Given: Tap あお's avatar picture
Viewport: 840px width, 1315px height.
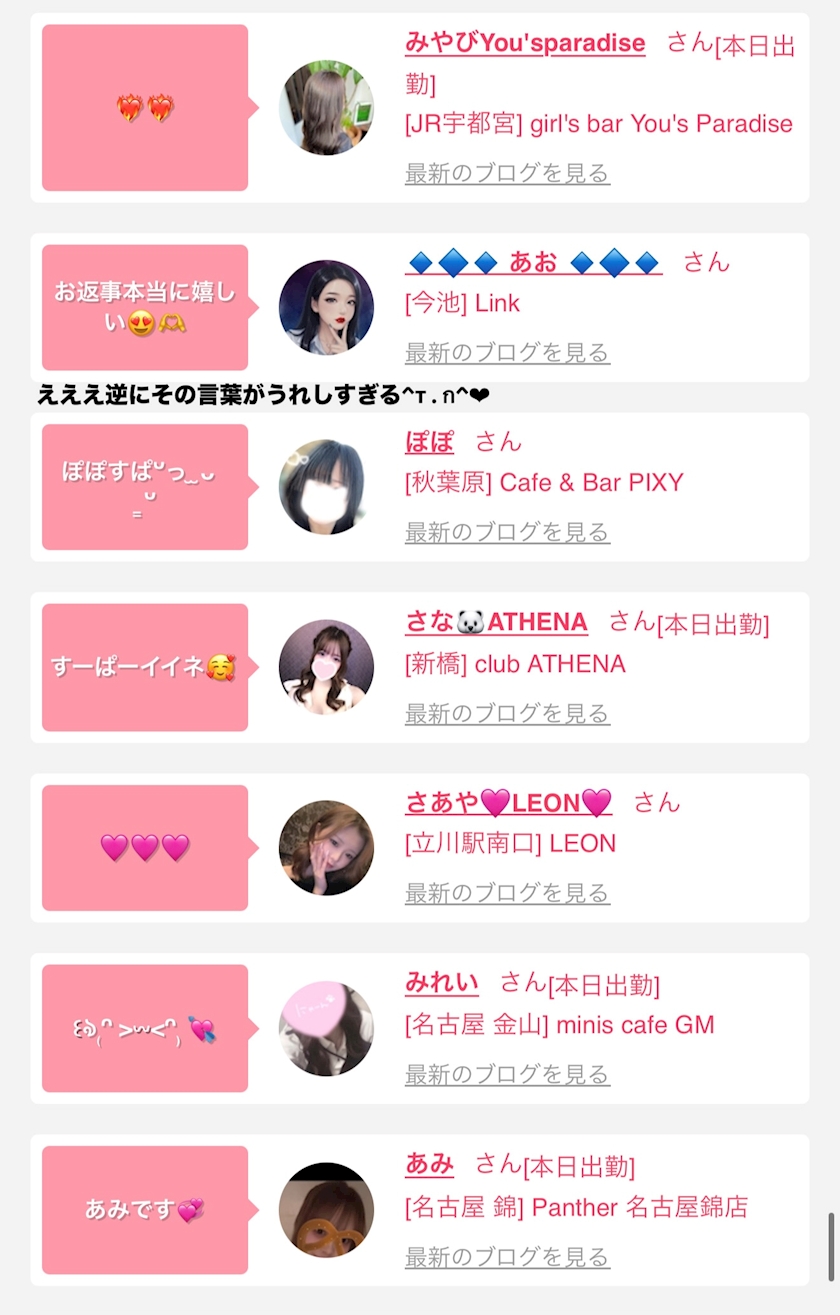Looking at the screenshot, I should pyautogui.click(x=326, y=308).
